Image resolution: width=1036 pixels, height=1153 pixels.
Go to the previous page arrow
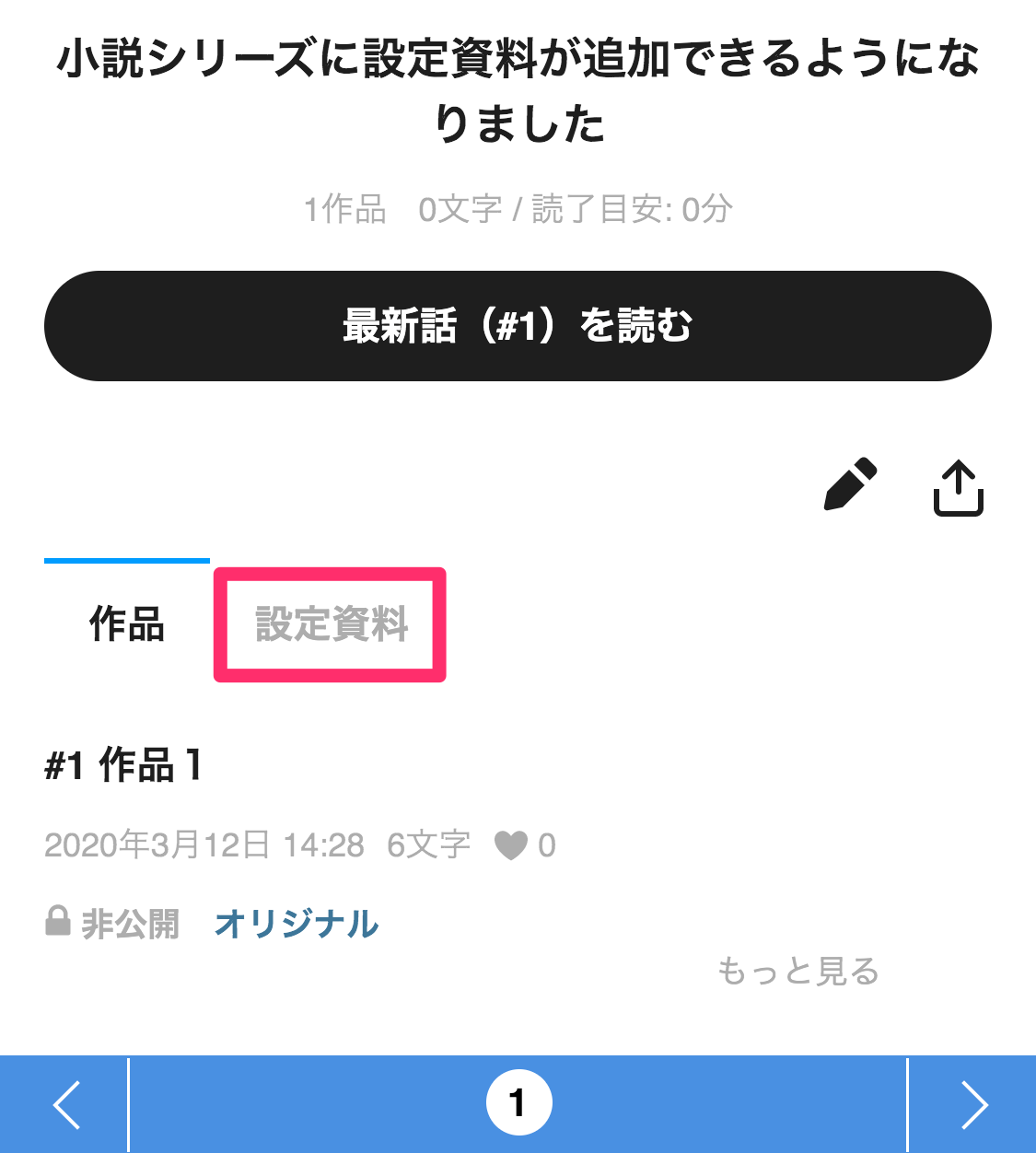[66, 1104]
